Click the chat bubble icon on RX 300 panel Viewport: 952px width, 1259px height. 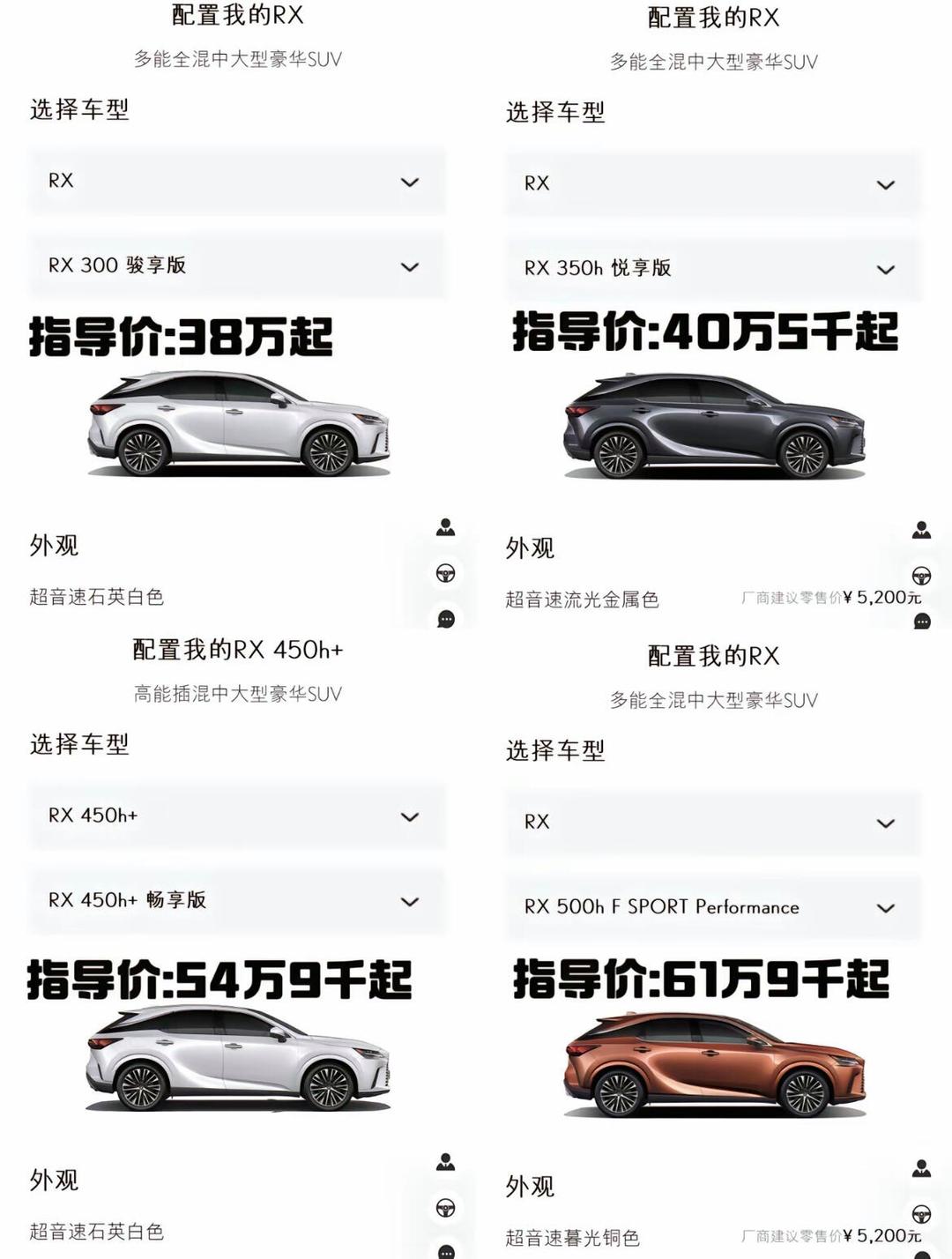coord(446,620)
